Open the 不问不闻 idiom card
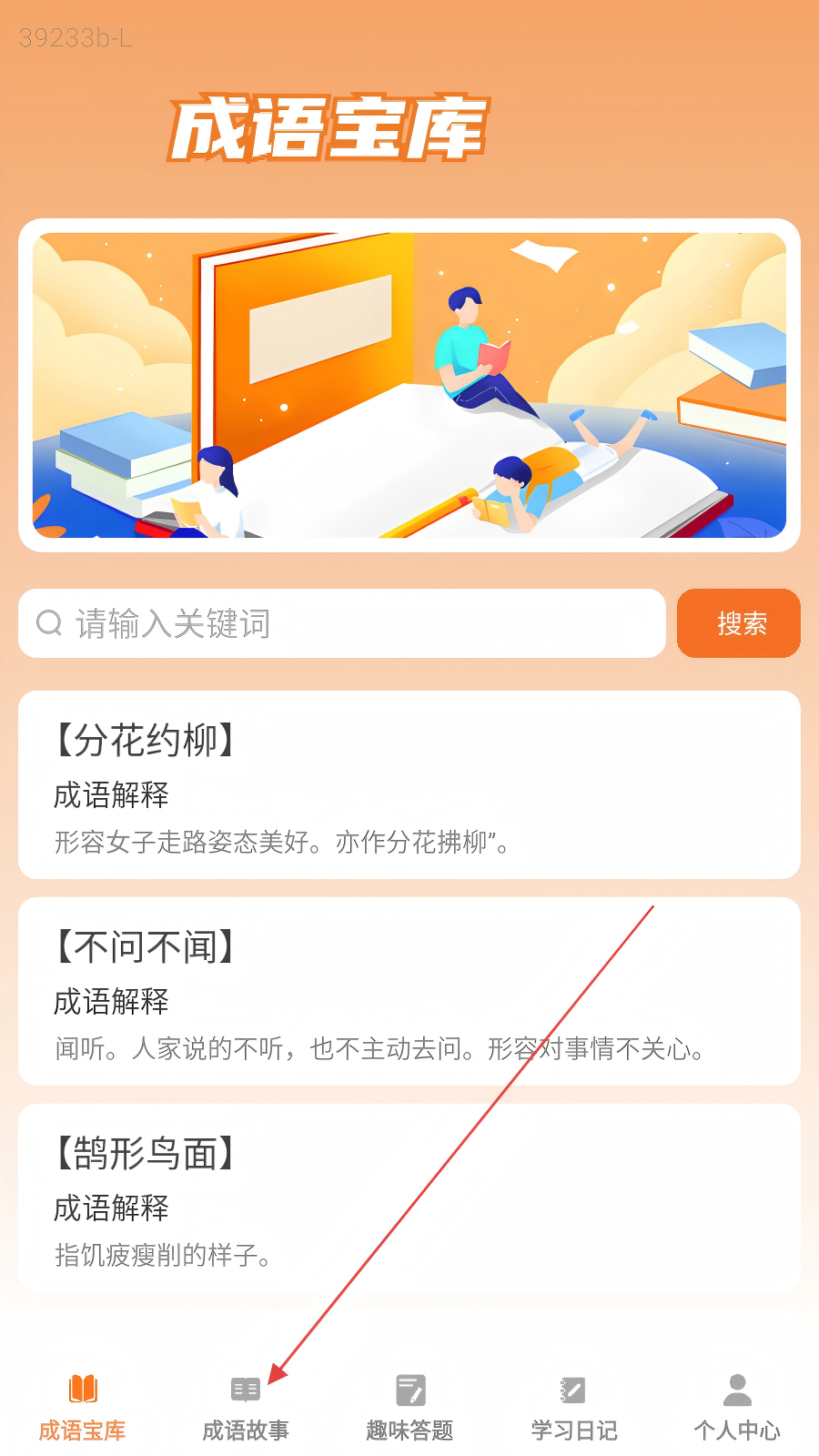The width and height of the screenshot is (819, 1456). (409, 992)
